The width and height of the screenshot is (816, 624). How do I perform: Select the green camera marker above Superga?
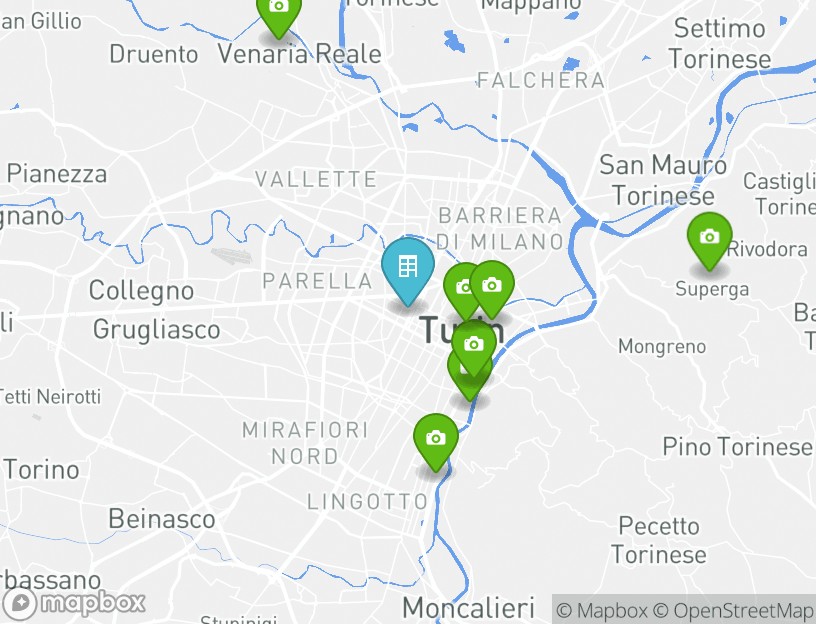(709, 239)
